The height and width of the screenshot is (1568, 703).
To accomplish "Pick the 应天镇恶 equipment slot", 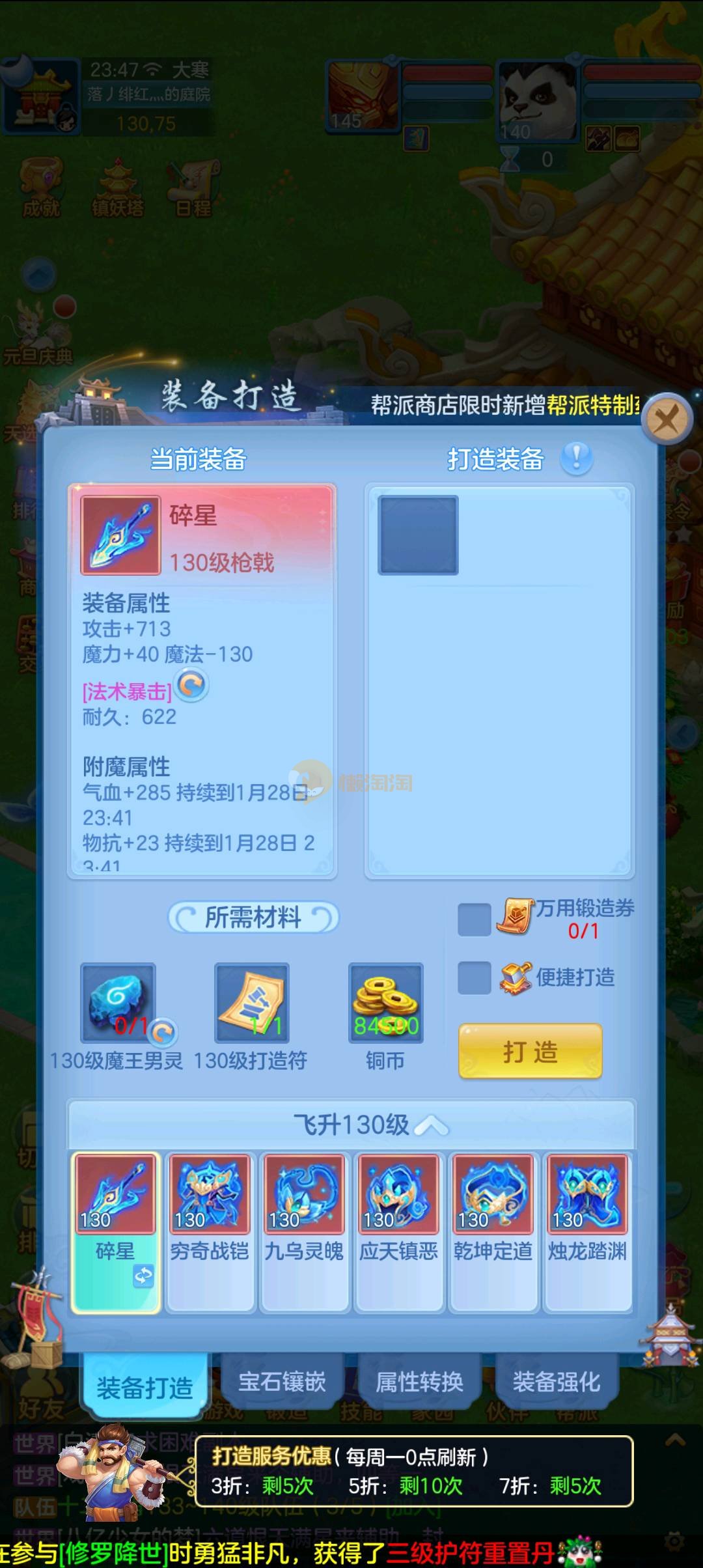I will 398,1231.
